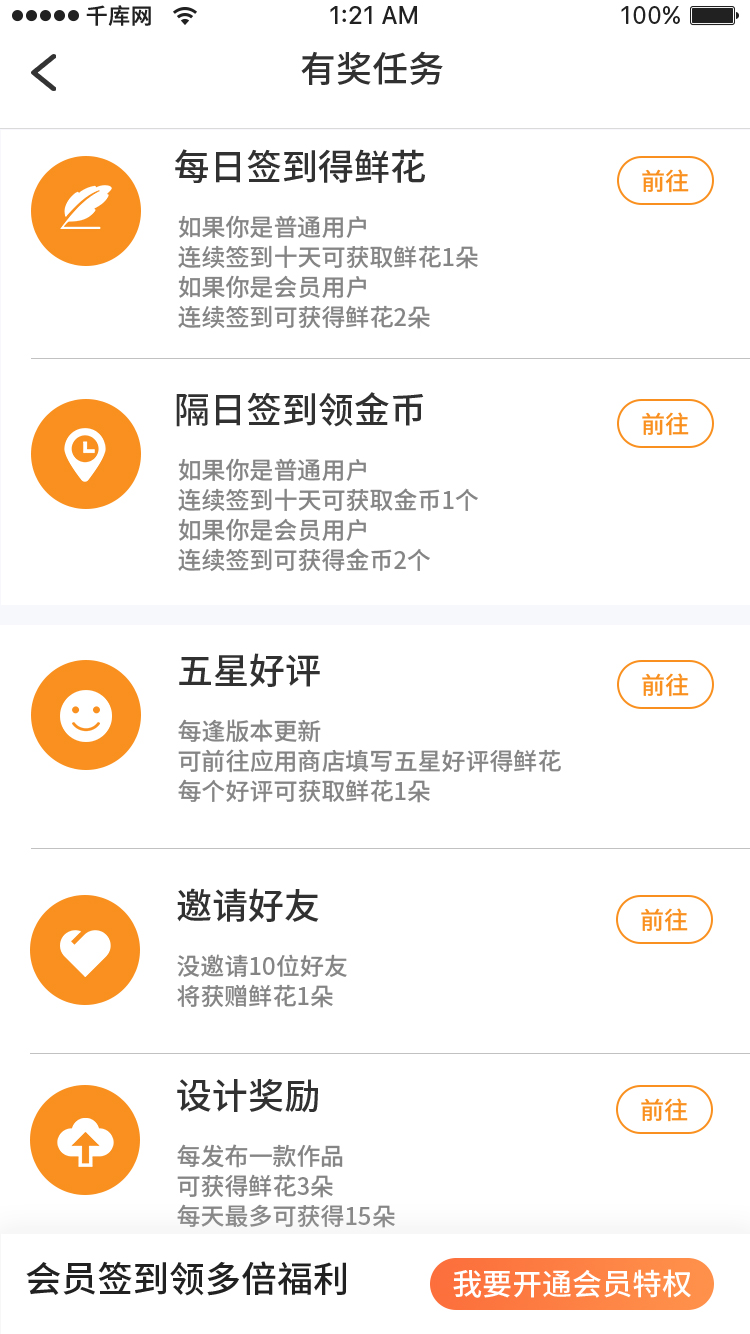This screenshot has width=750, height=1334.
Task: Select 前往 beside 邀请好友
Action: click(x=664, y=920)
